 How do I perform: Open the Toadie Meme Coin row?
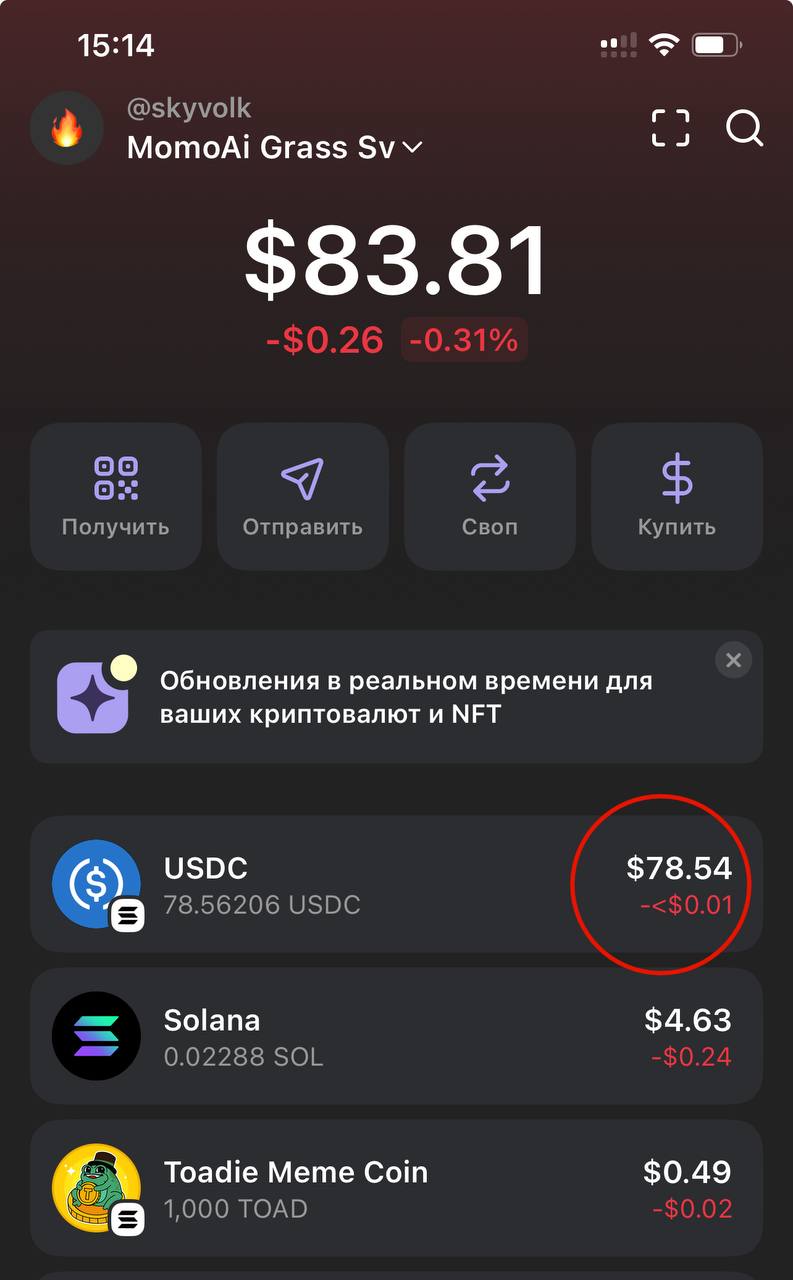[x=396, y=1188]
